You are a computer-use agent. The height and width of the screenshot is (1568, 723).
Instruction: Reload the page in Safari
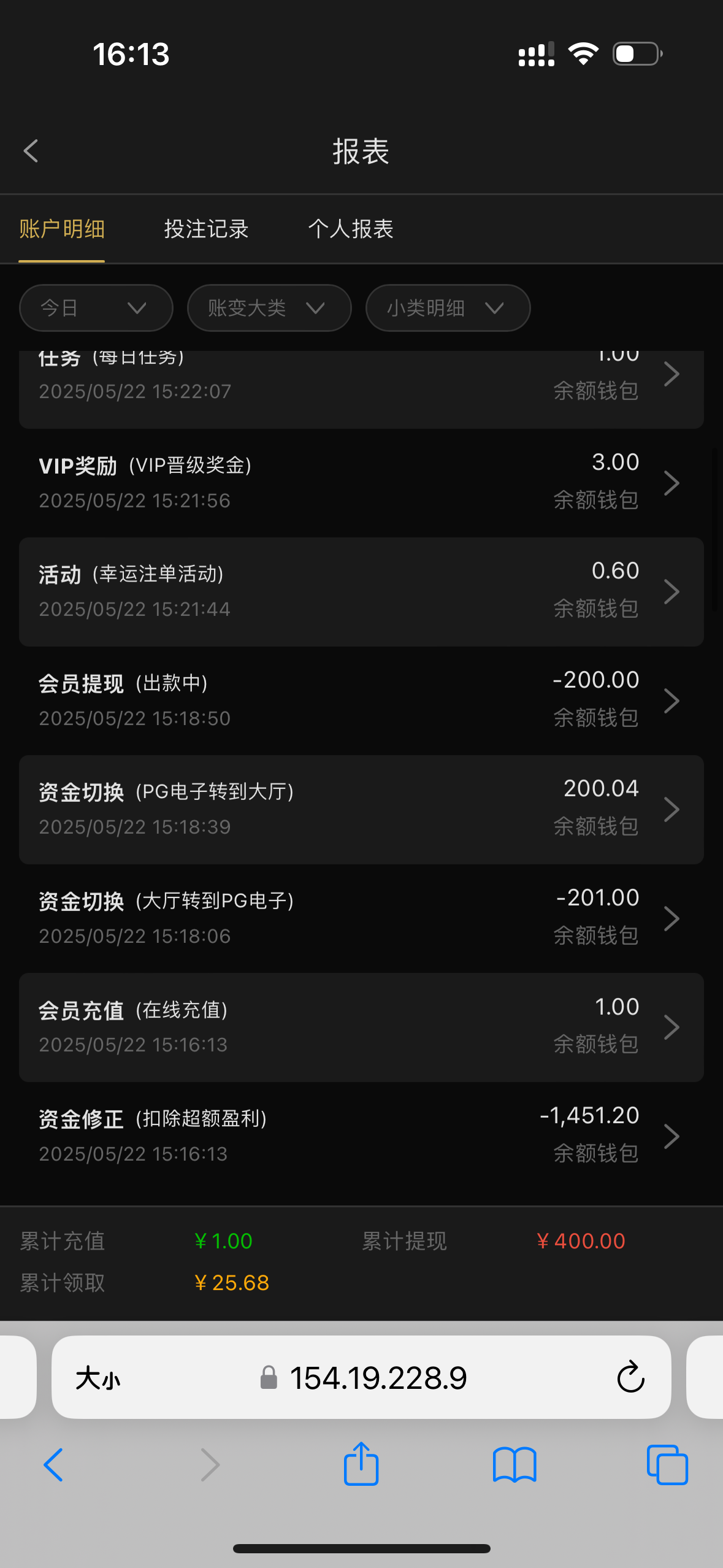tap(630, 1378)
